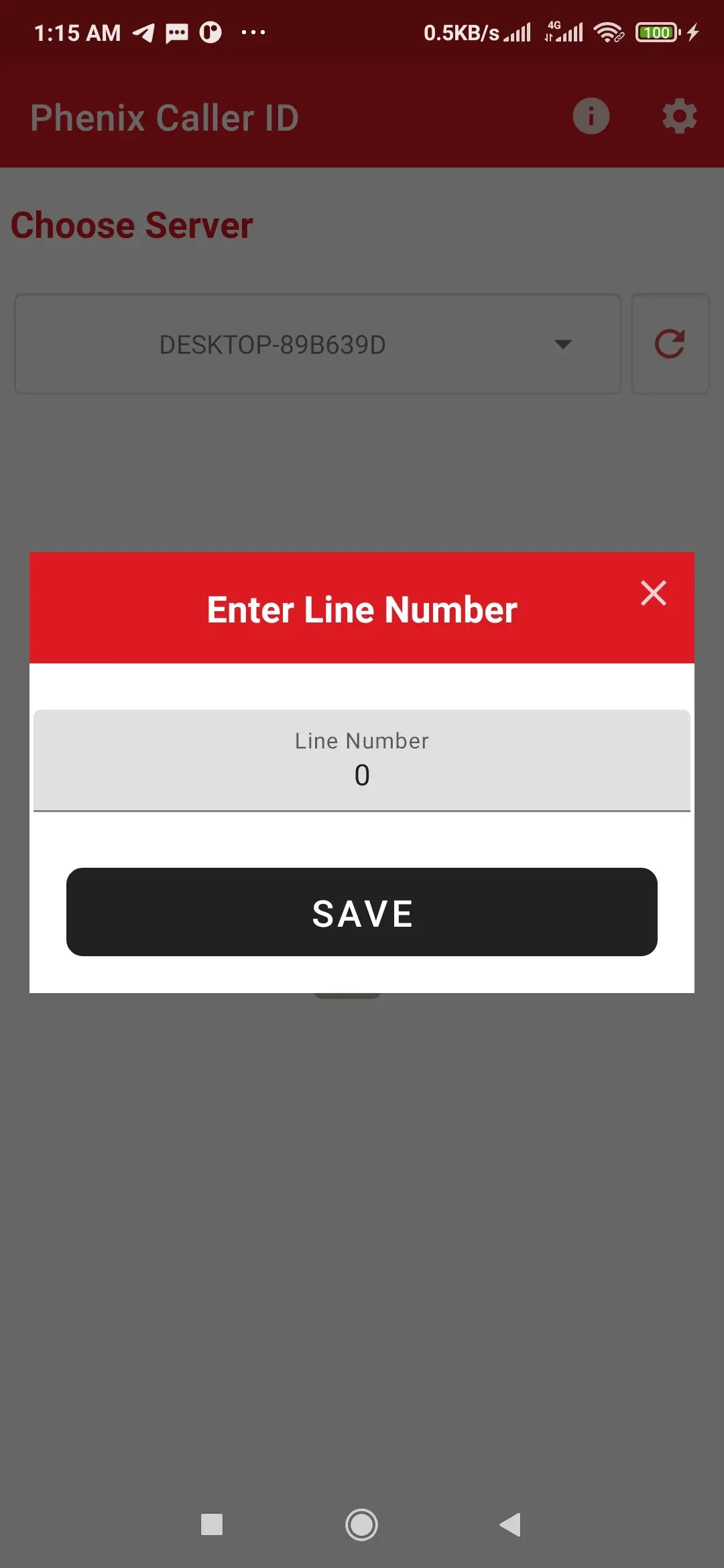Go to the home screen
Image resolution: width=724 pixels, height=1568 pixels.
tap(362, 1524)
